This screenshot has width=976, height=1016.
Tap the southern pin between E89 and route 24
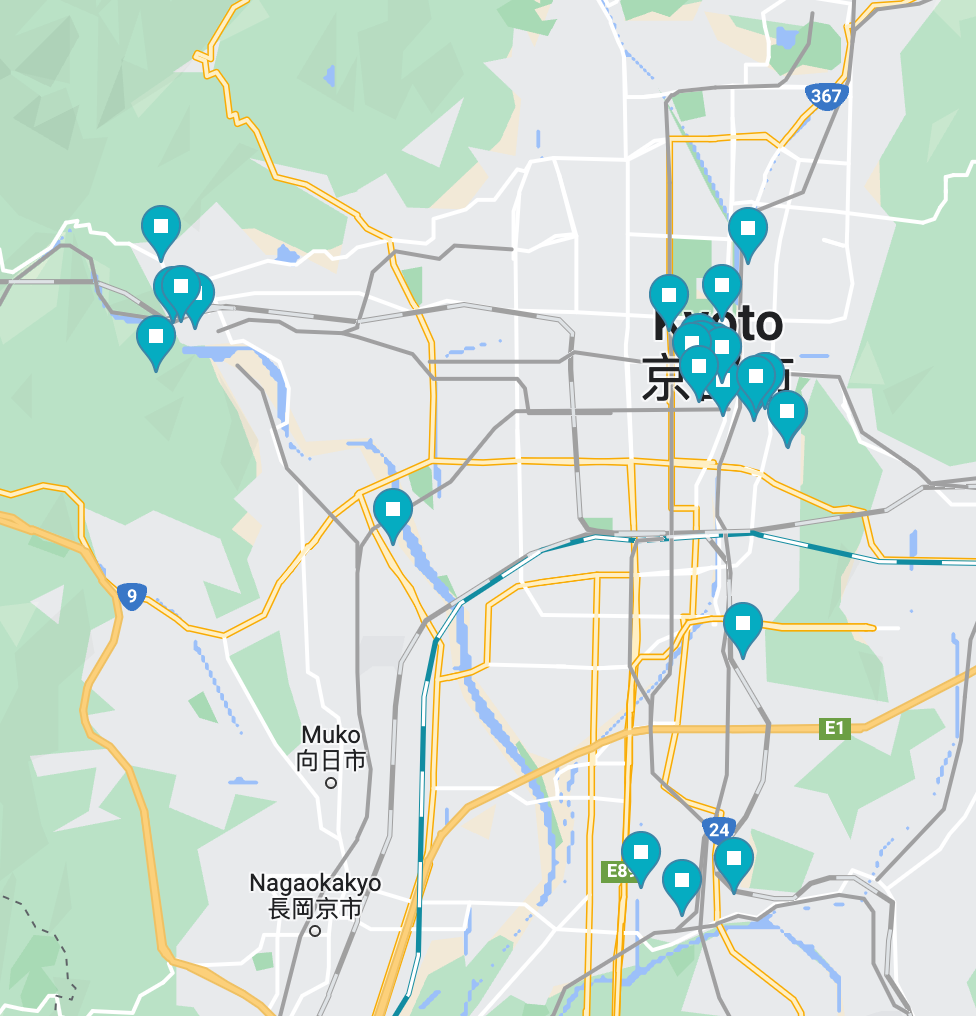tap(682, 881)
